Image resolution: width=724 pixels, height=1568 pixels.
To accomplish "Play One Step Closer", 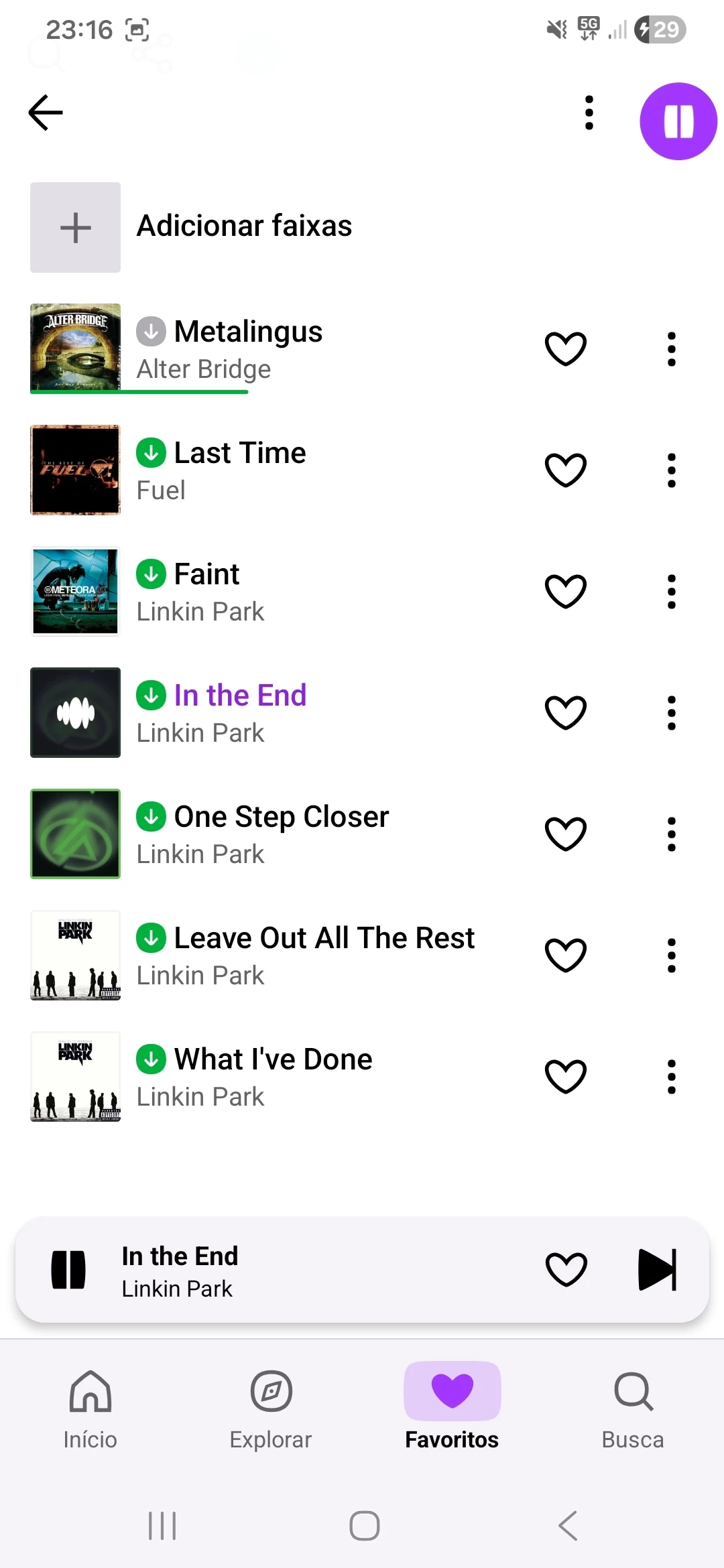I will pos(281,834).
